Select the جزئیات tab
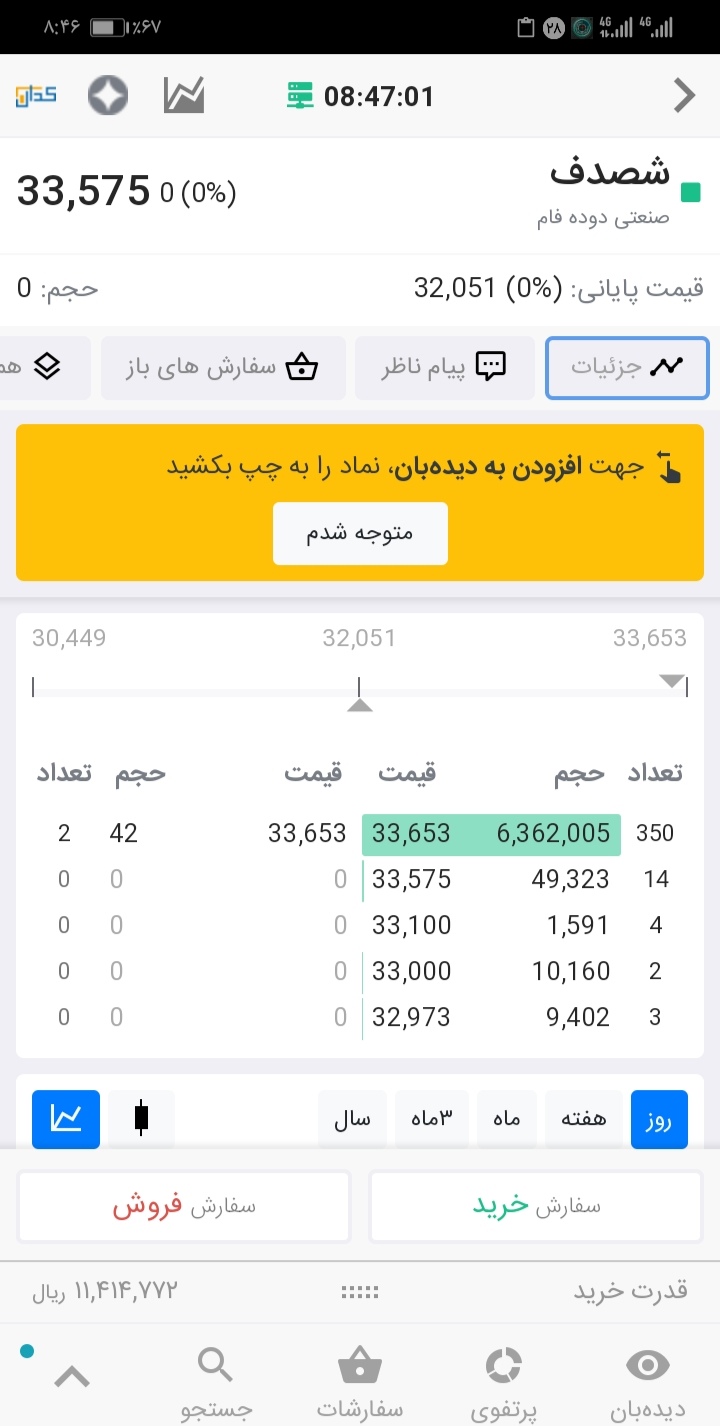The height and width of the screenshot is (1426, 720). coord(627,367)
